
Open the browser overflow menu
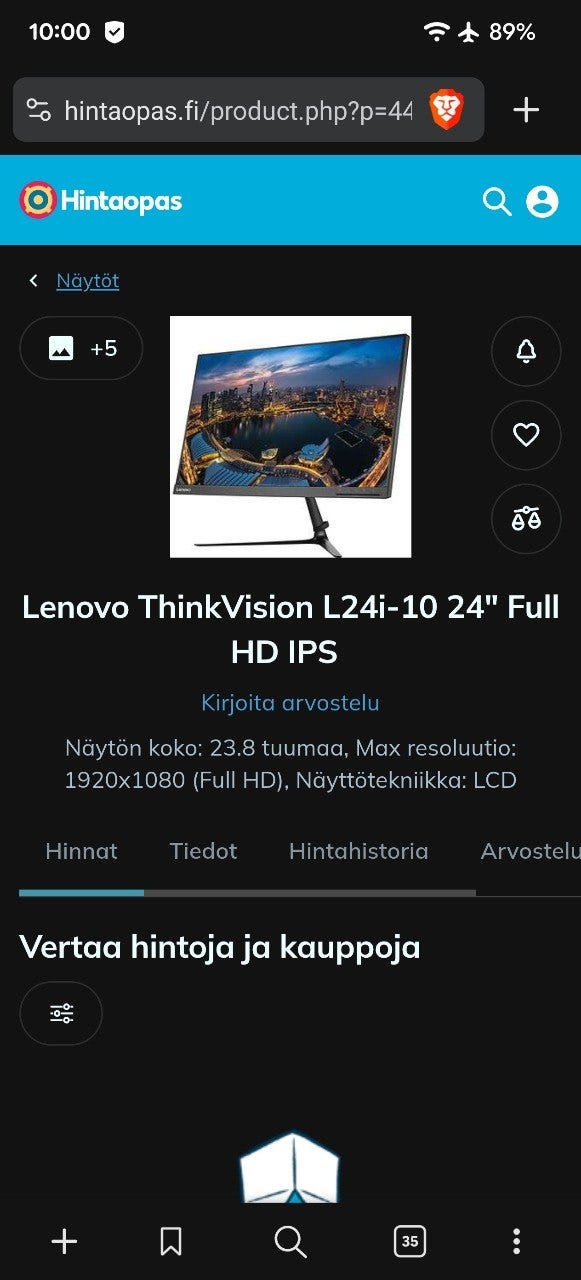point(516,1242)
